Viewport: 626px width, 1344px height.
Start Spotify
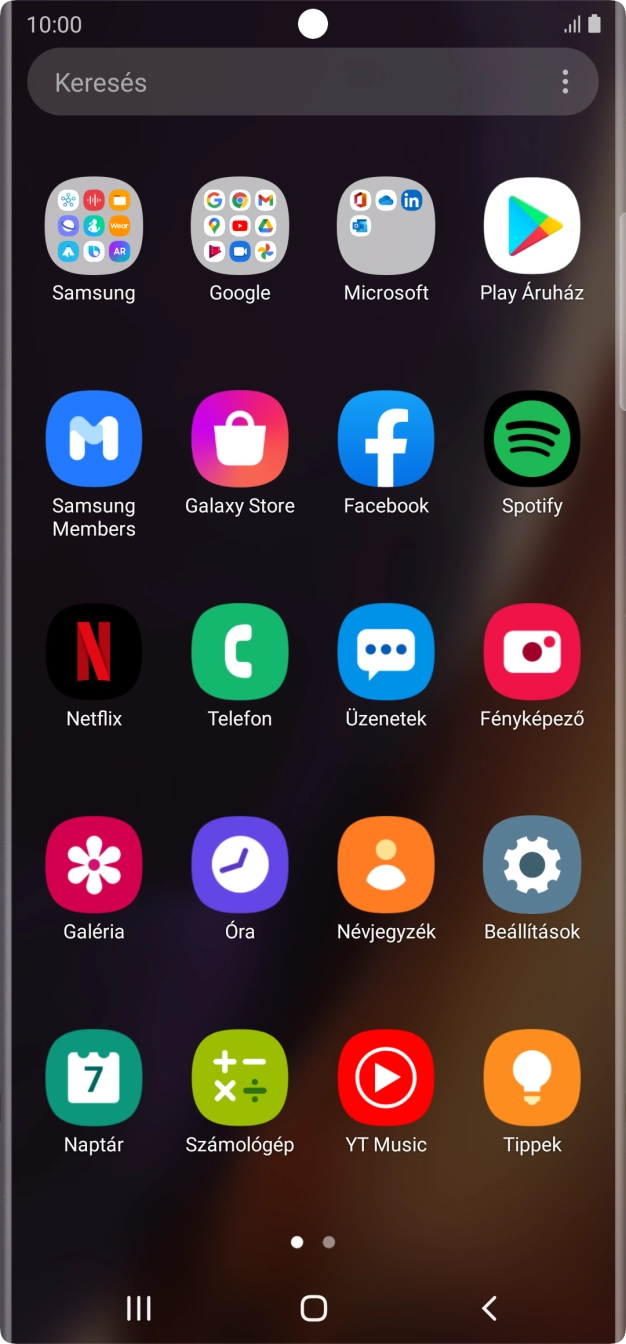(532, 439)
